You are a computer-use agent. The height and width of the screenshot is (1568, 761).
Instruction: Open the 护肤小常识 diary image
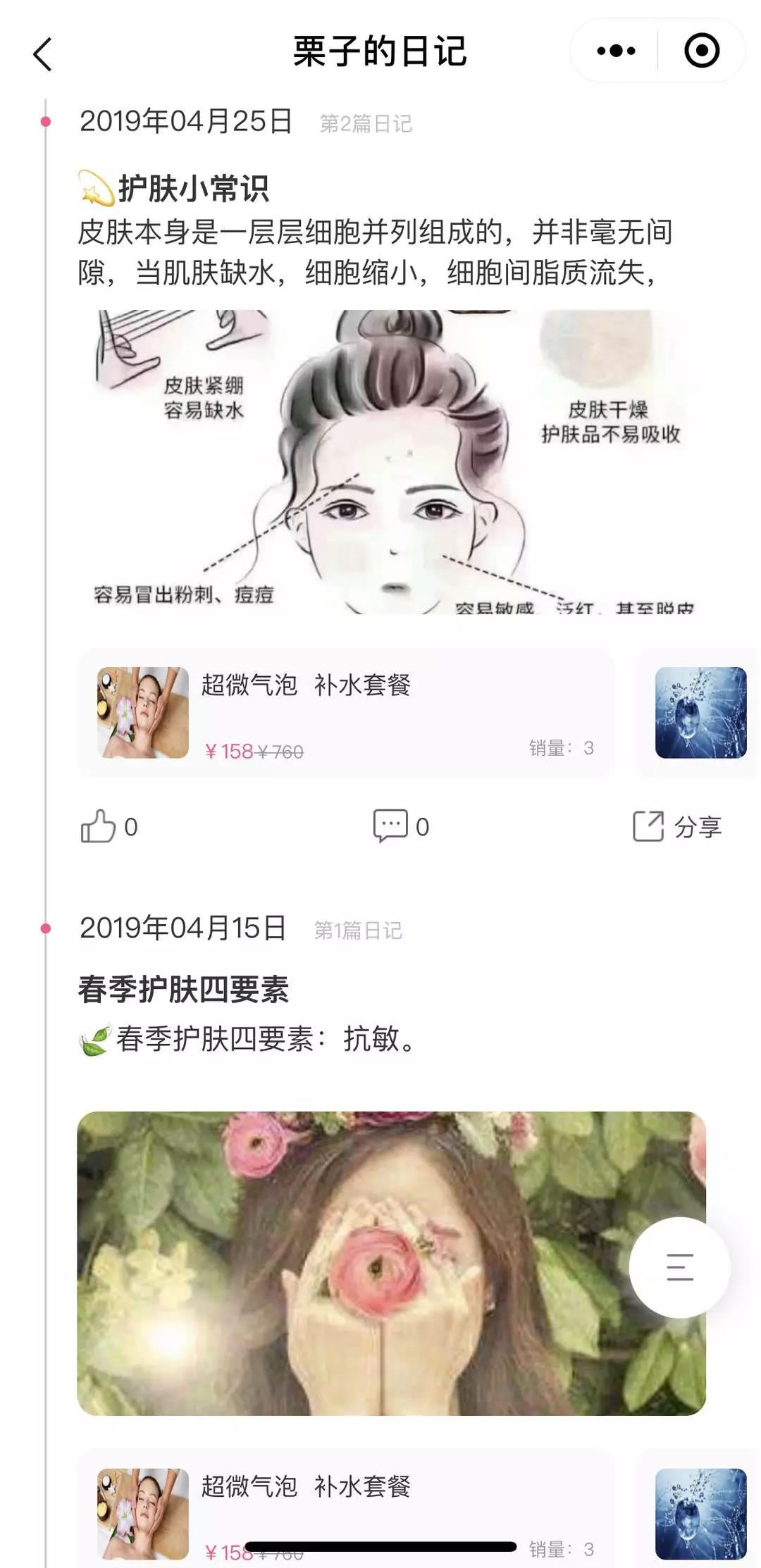(391, 461)
